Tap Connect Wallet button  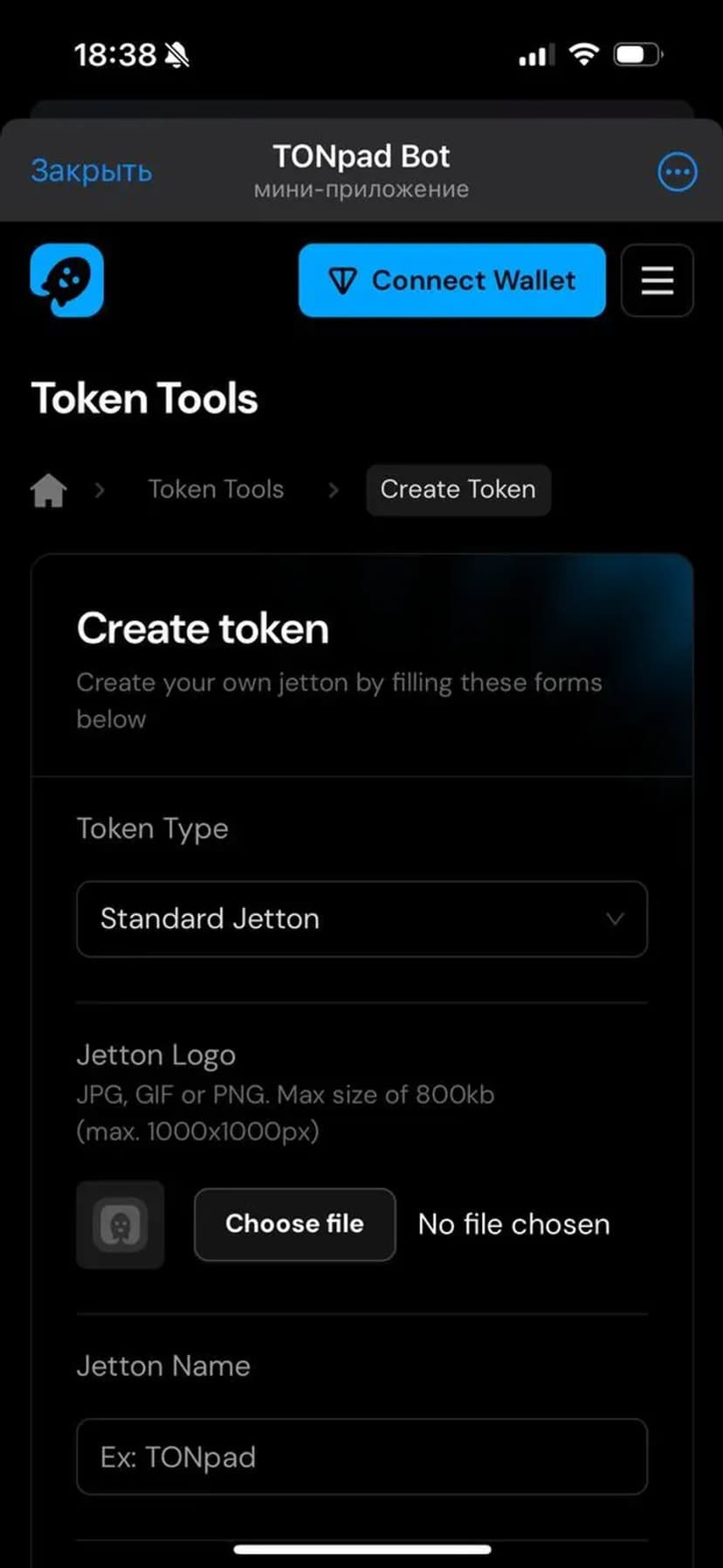451,280
